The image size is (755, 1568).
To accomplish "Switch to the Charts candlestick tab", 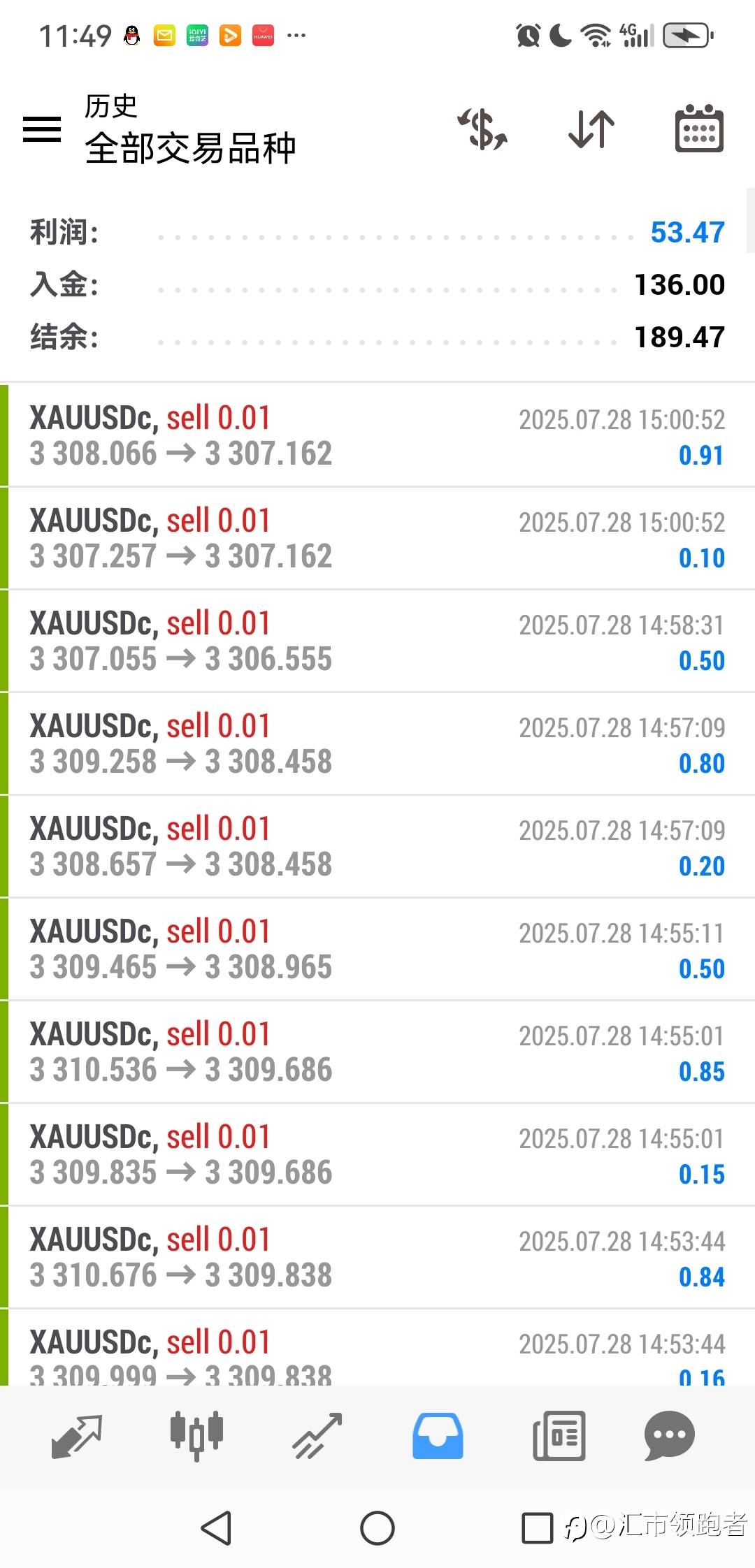I will tap(196, 1437).
